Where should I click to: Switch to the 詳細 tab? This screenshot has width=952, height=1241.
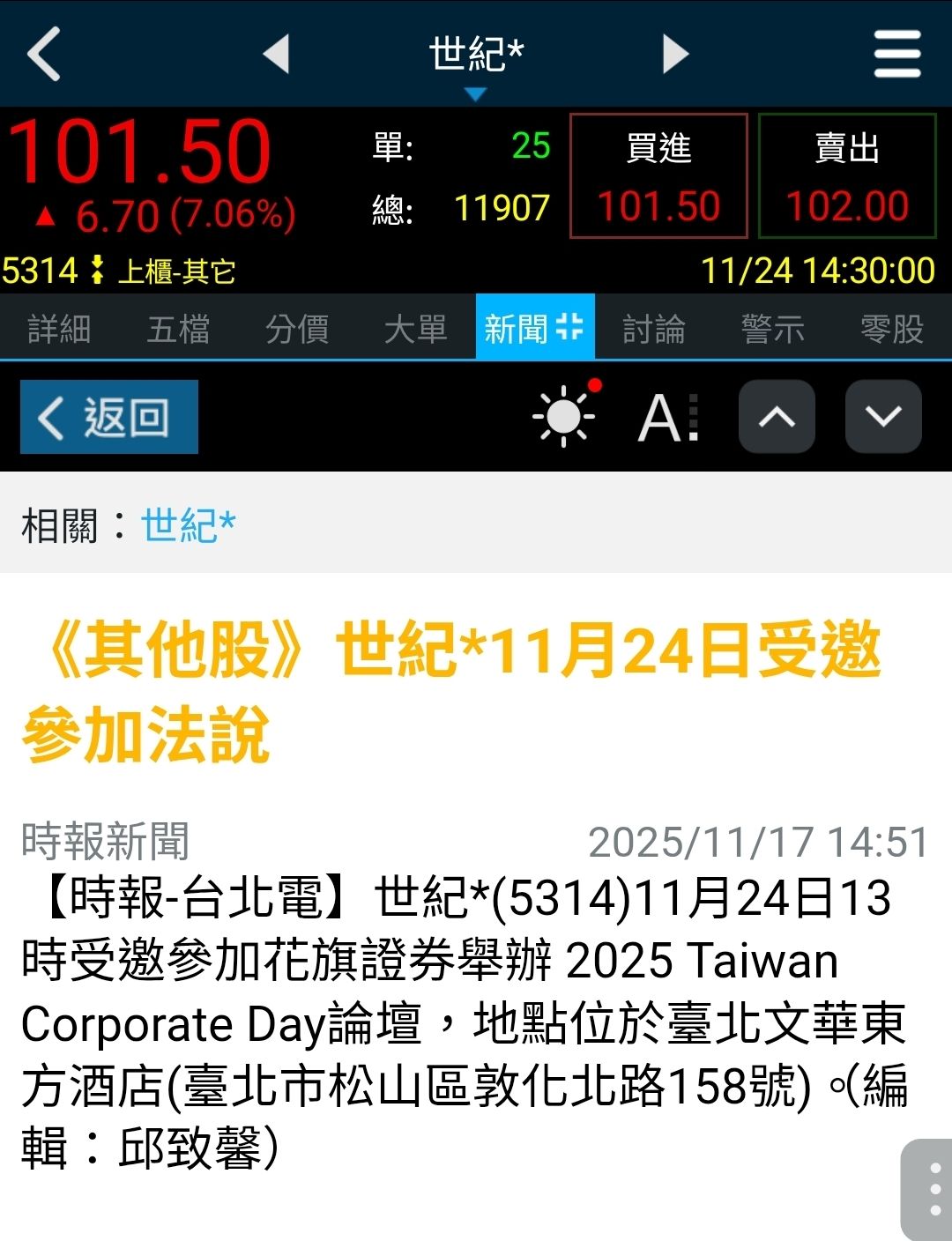click(x=59, y=329)
